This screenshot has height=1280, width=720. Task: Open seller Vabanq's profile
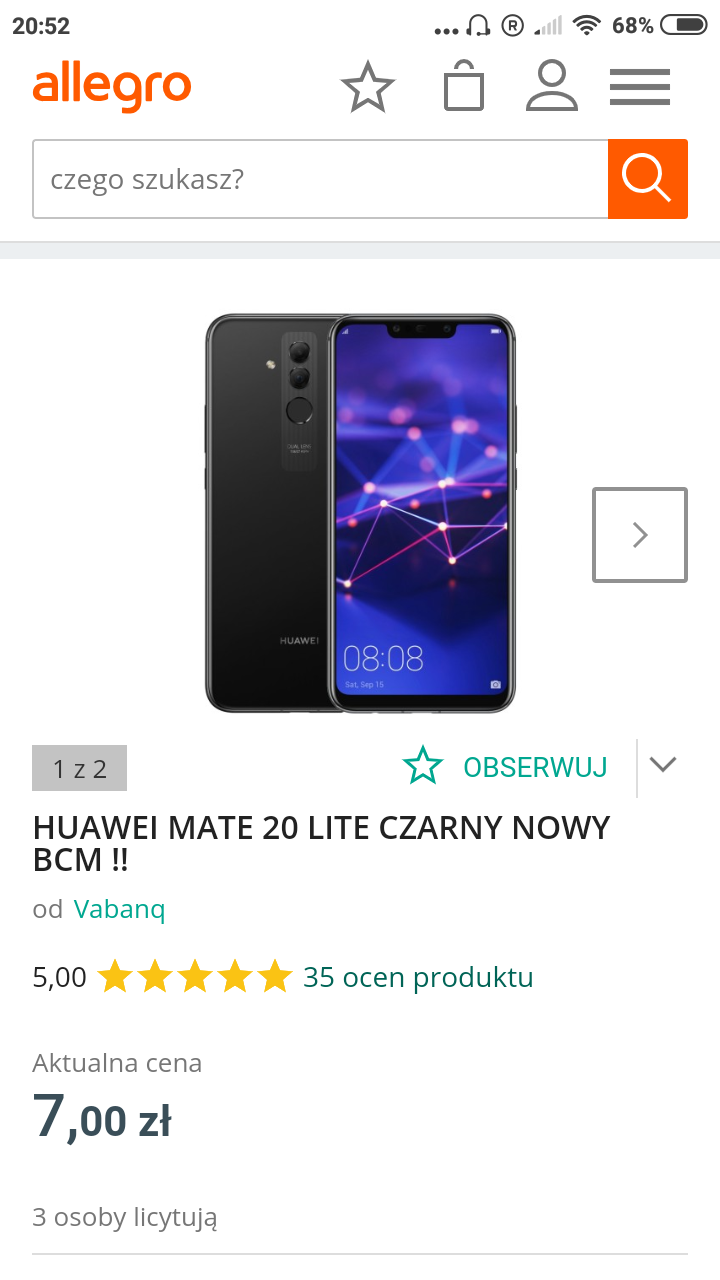tap(119, 909)
